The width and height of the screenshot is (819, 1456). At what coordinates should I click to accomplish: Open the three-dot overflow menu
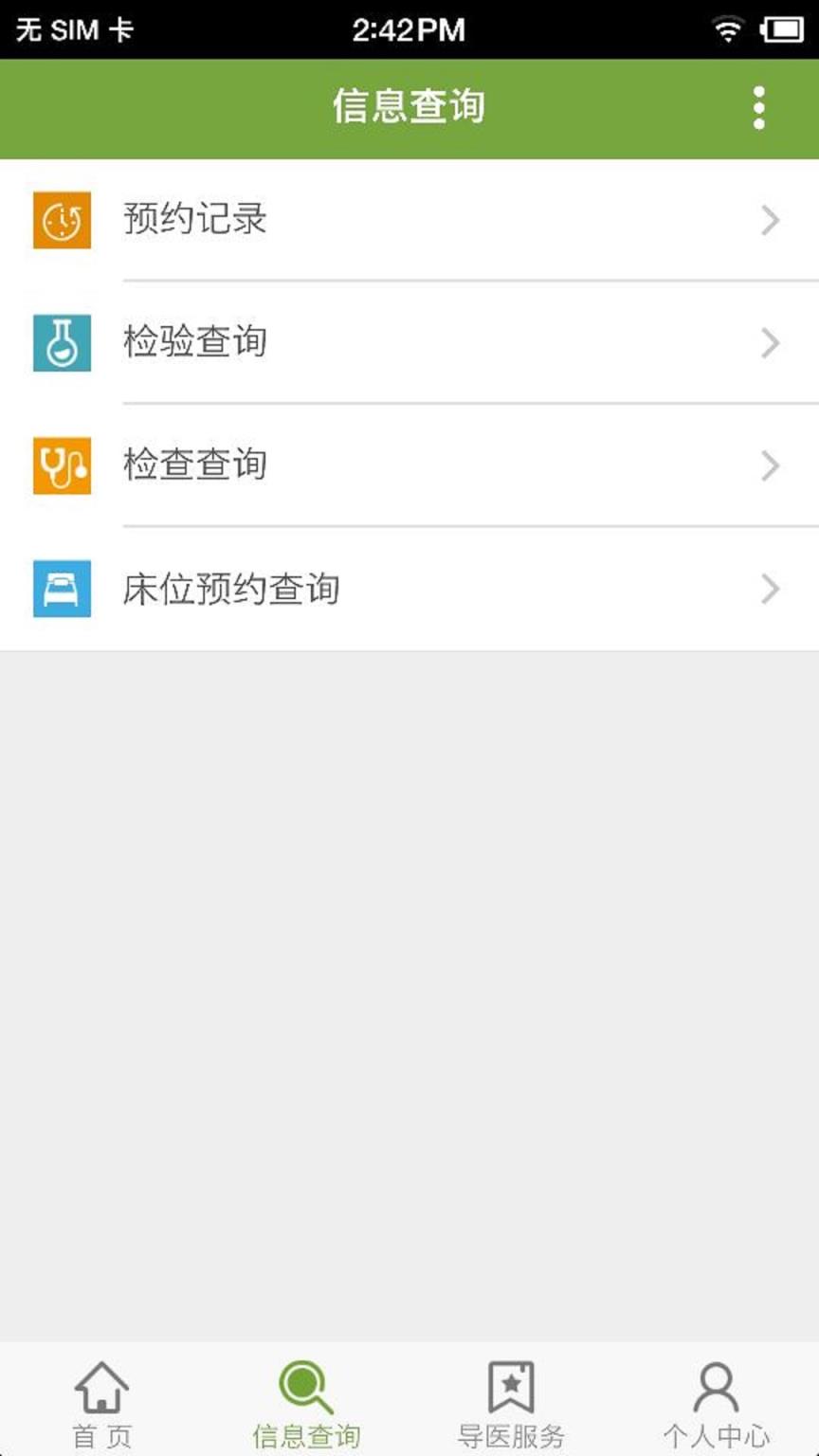tap(757, 108)
